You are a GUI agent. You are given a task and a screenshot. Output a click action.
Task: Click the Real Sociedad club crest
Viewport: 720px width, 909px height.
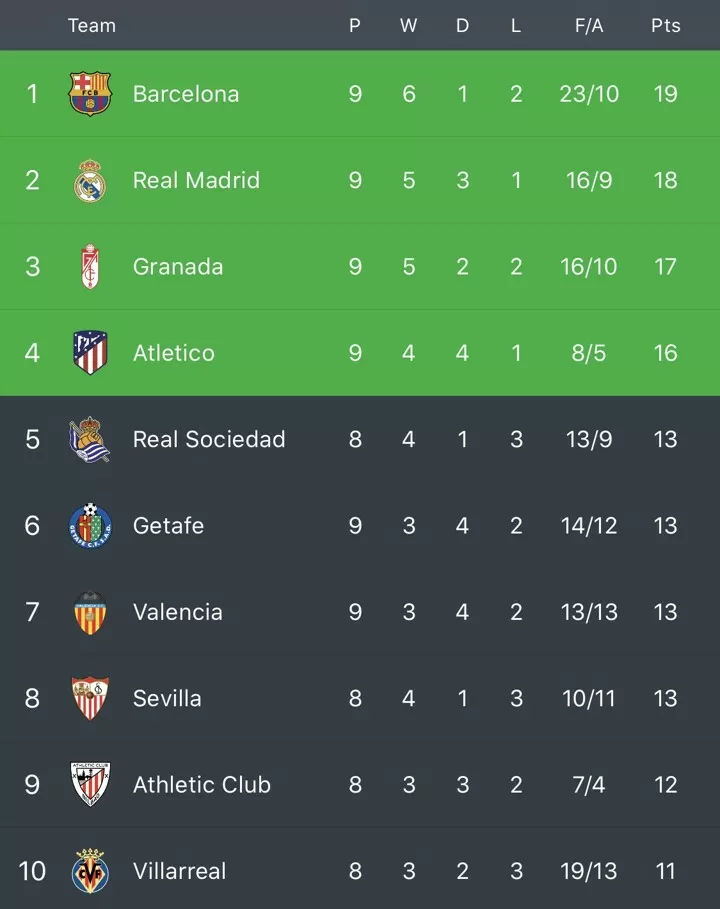(x=91, y=438)
